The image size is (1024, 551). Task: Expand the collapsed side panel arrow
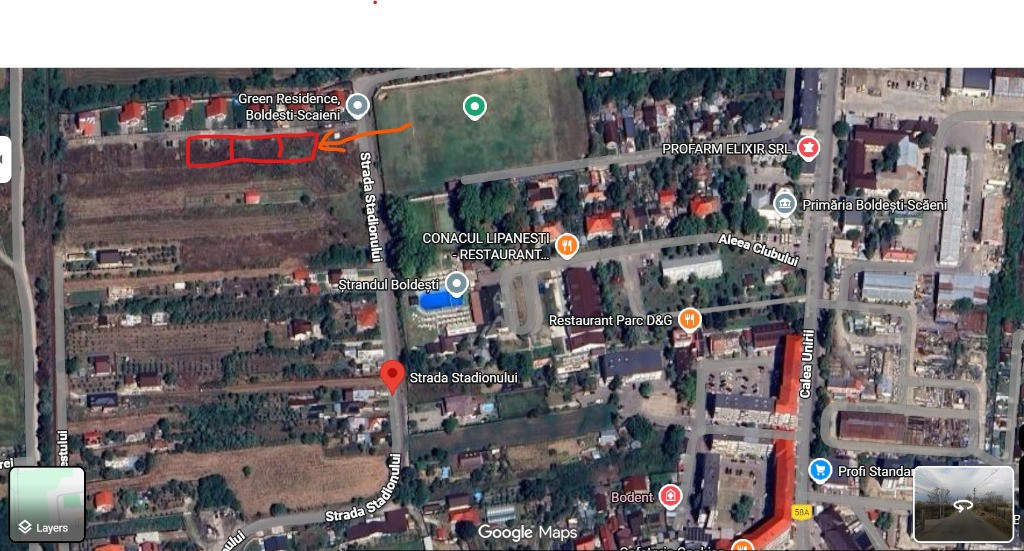click(4, 159)
